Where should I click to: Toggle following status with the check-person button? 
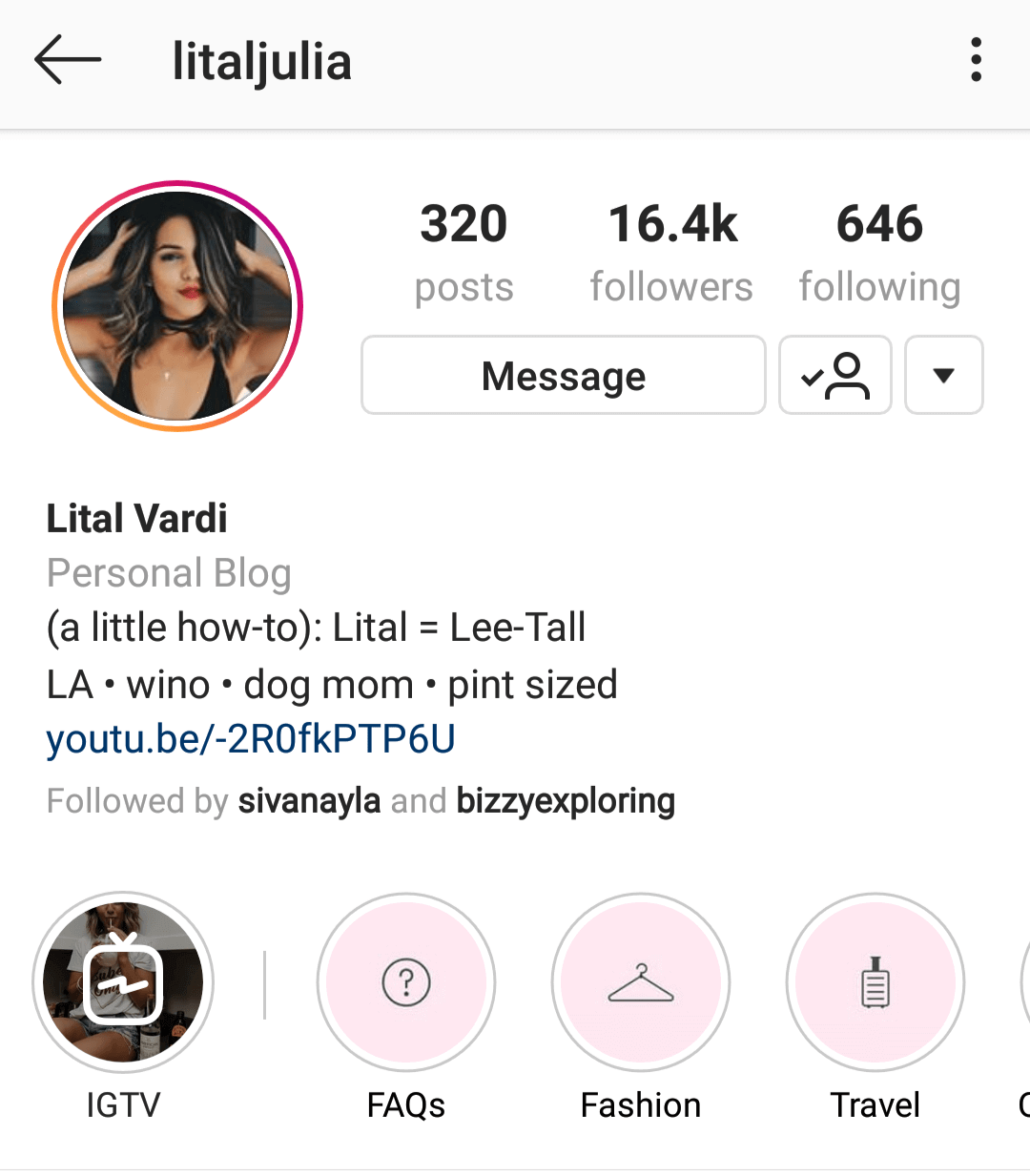834,375
